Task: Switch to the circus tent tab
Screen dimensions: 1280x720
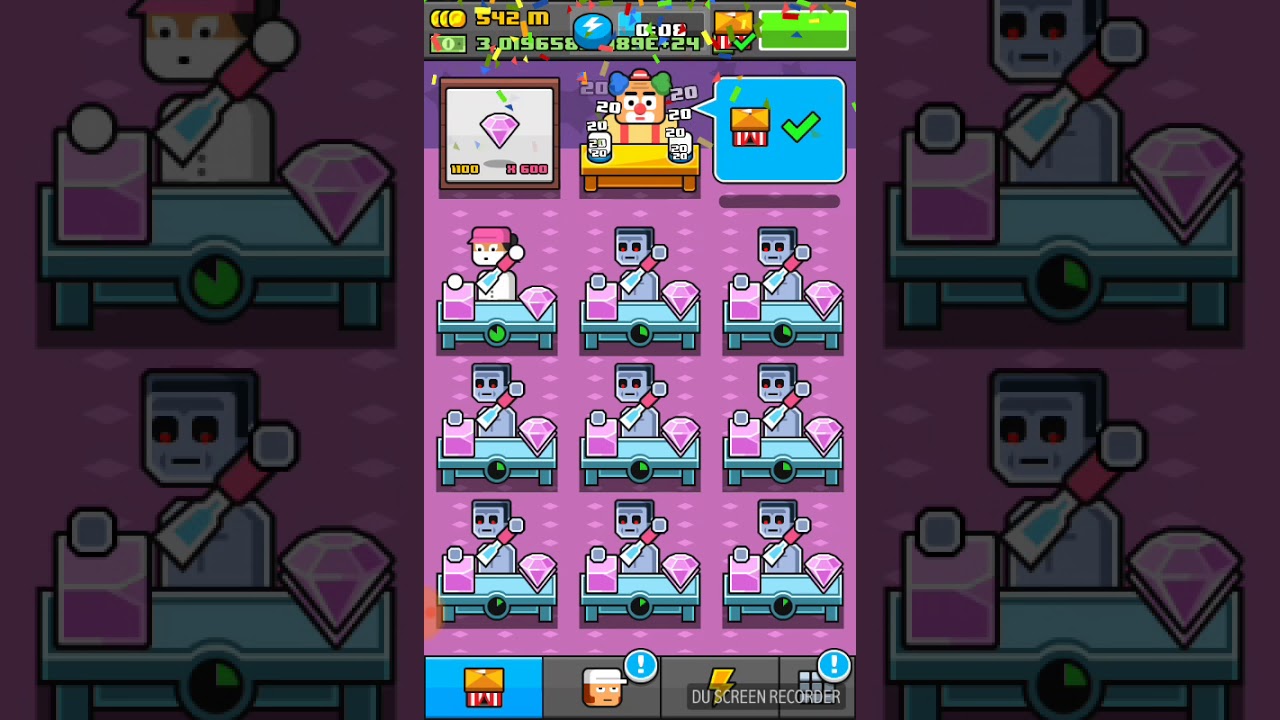Action: pyautogui.click(x=484, y=687)
